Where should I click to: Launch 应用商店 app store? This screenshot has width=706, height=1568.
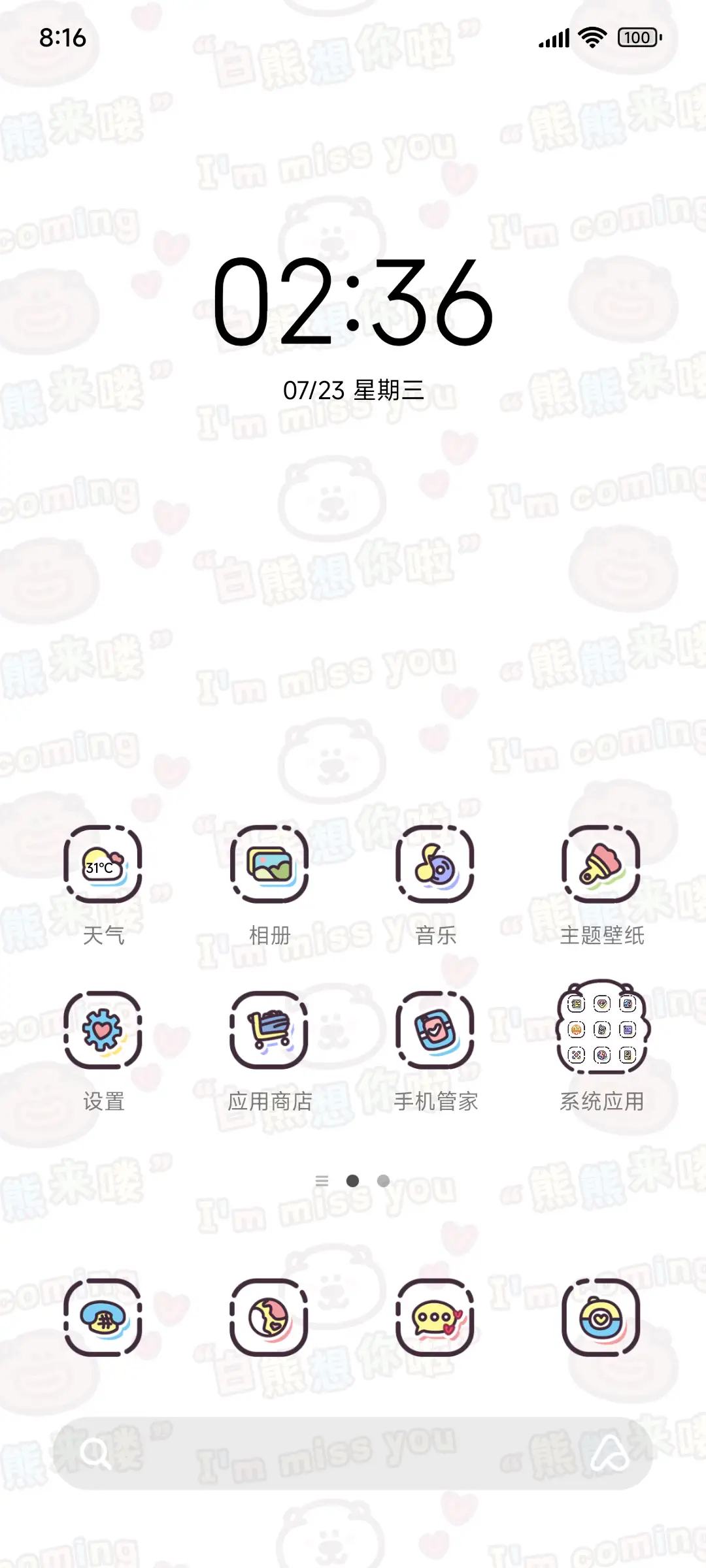point(269,1030)
